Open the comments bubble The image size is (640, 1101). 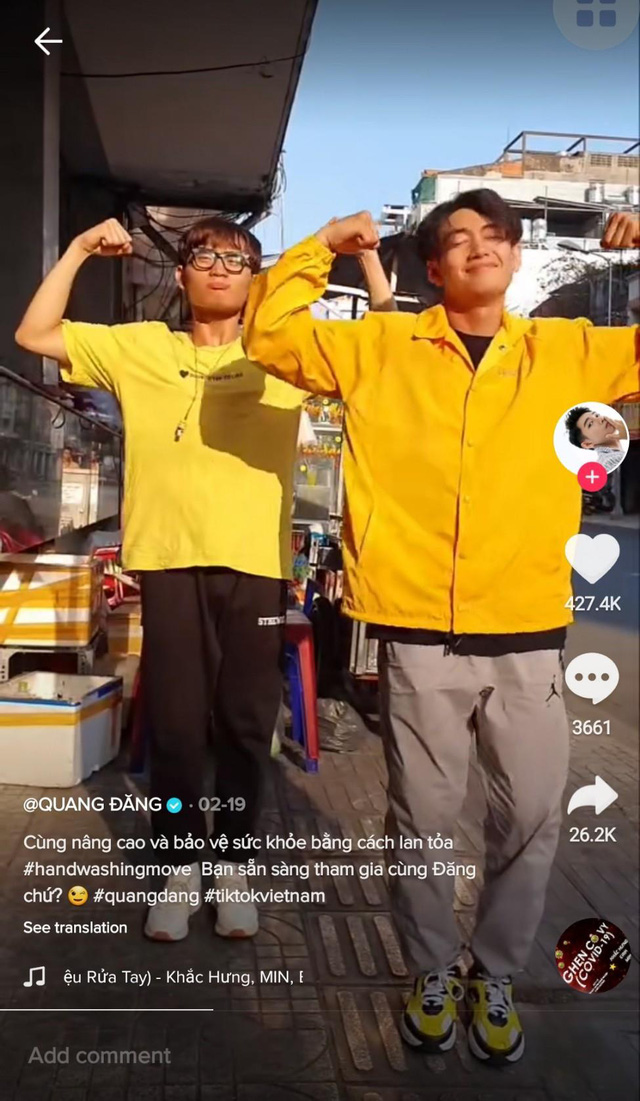[x=592, y=678]
